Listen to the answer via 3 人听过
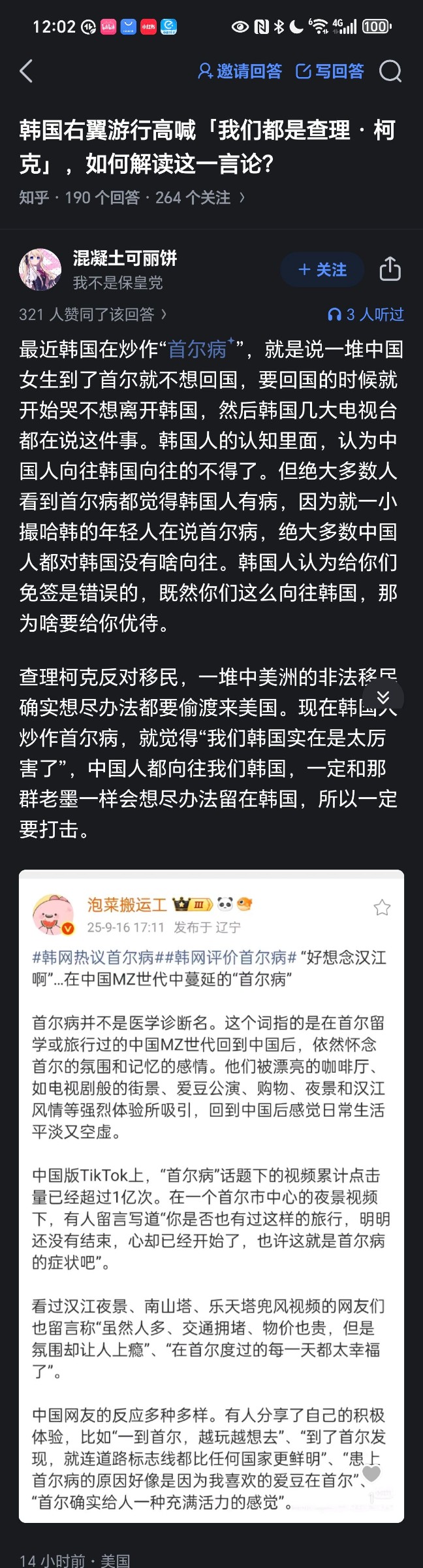The image size is (423, 1568). tap(366, 314)
